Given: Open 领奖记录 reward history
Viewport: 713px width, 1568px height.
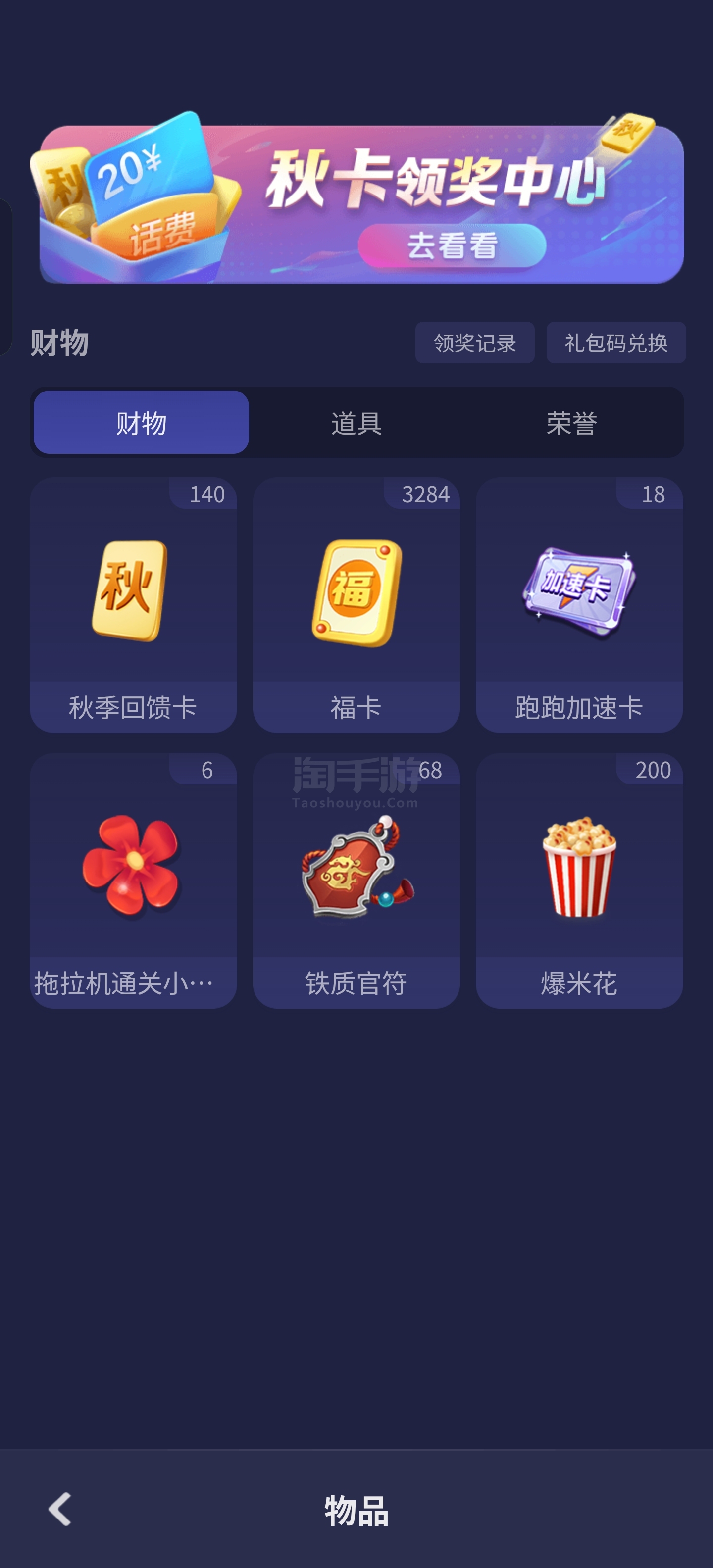Looking at the screenshot, I should [x=474, y=343].
